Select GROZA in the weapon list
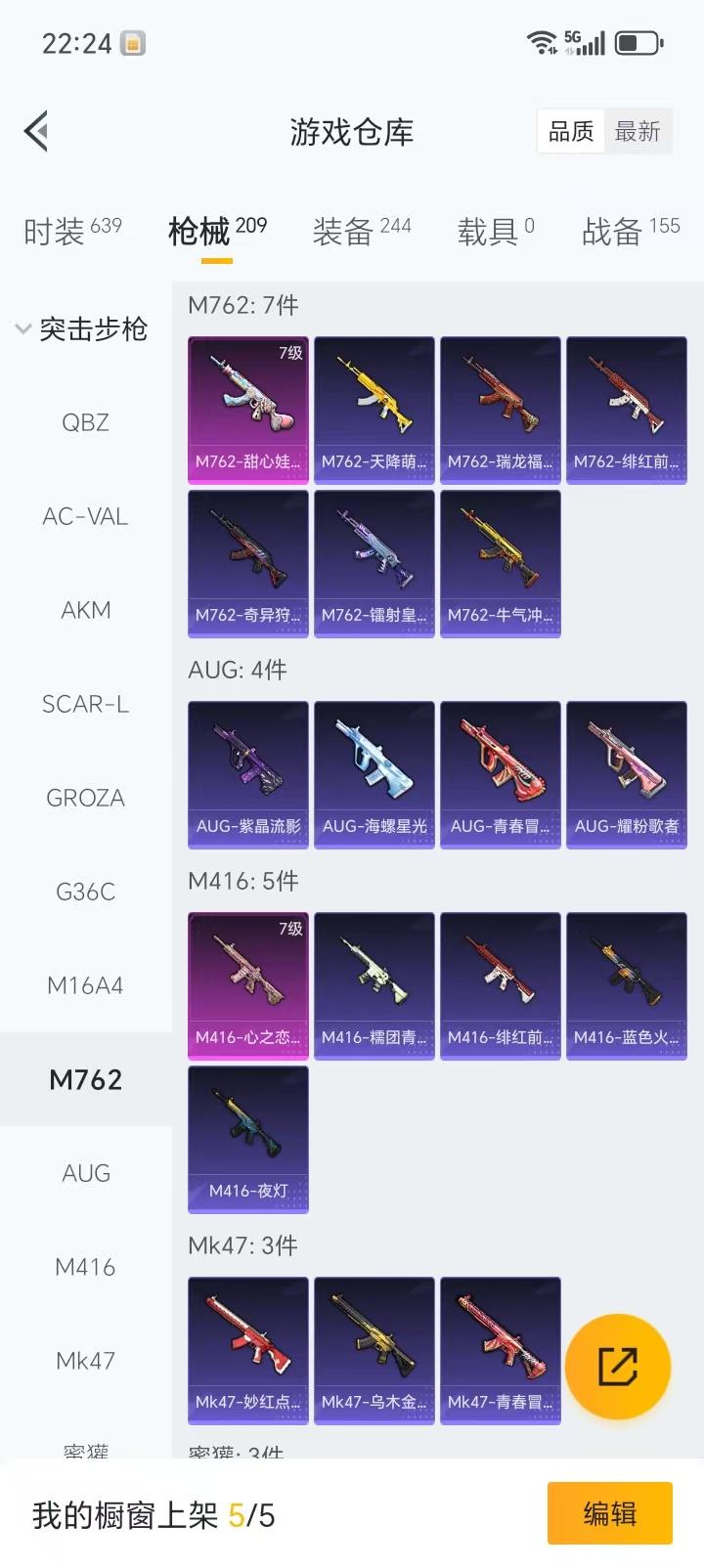The width and height of the screenshot is (704, 1568). click(85, 798)
